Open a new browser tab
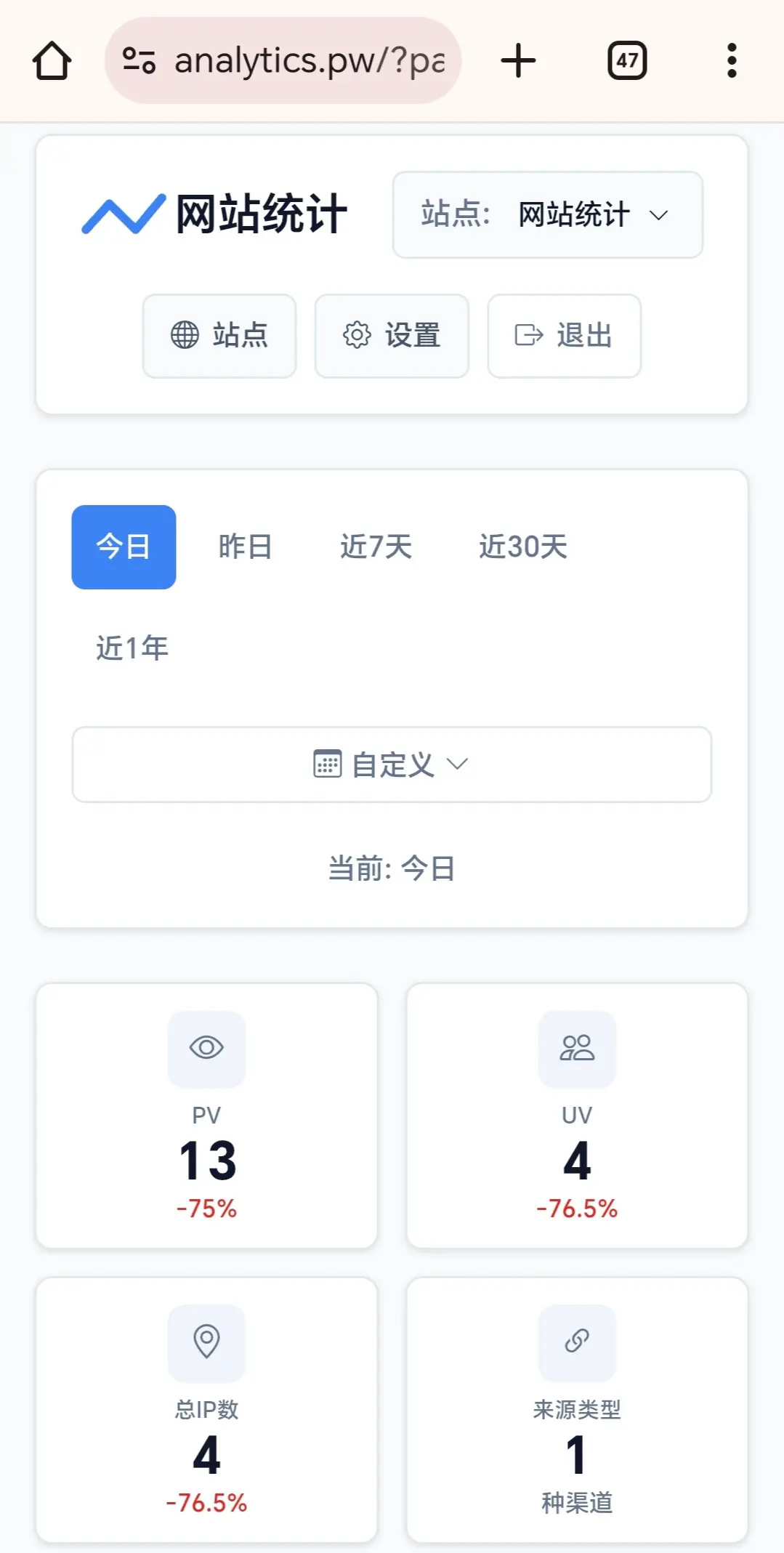784x1553 pixels. [518, 60]
